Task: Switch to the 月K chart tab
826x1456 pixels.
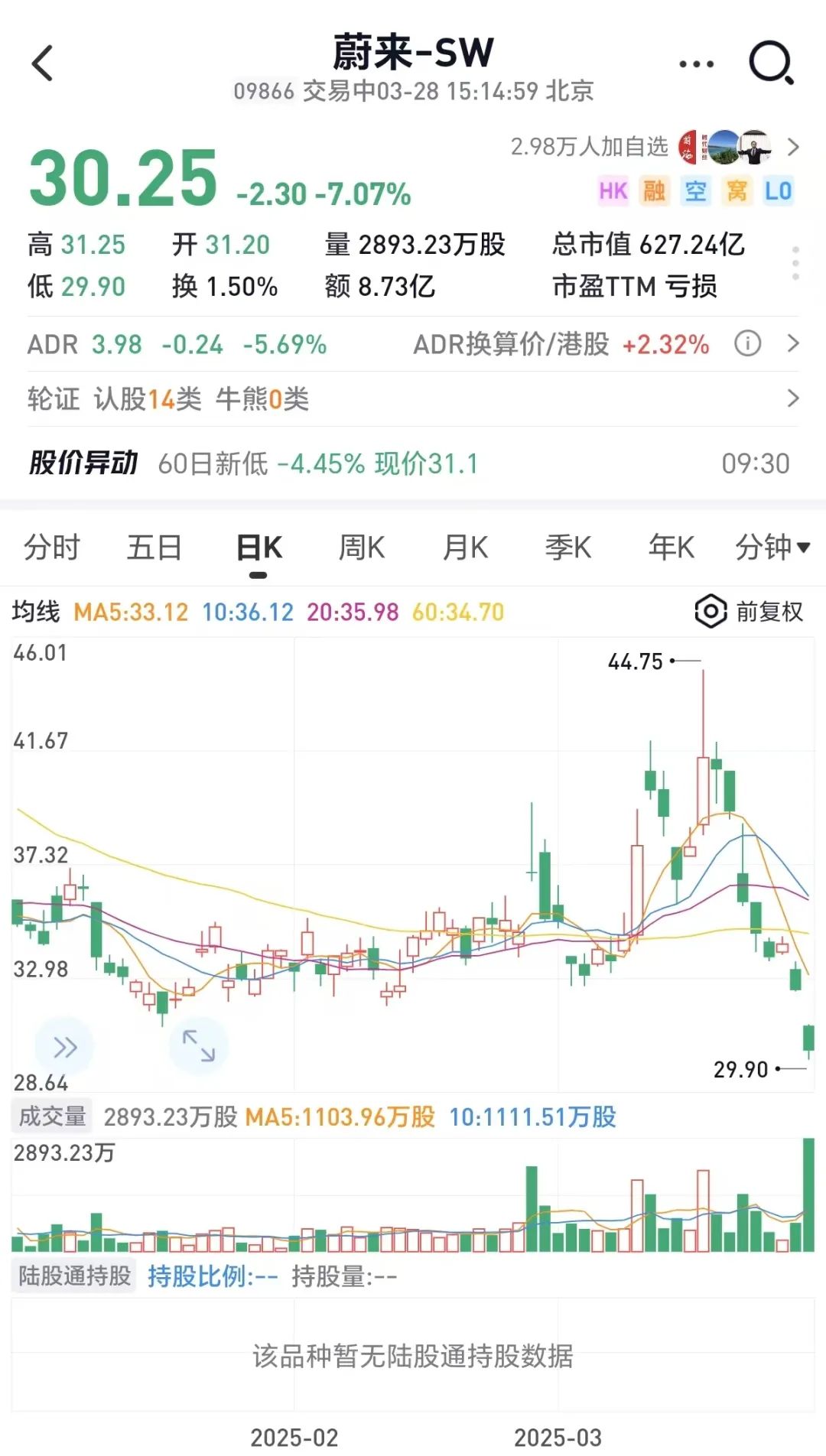Action: point(465,548)
